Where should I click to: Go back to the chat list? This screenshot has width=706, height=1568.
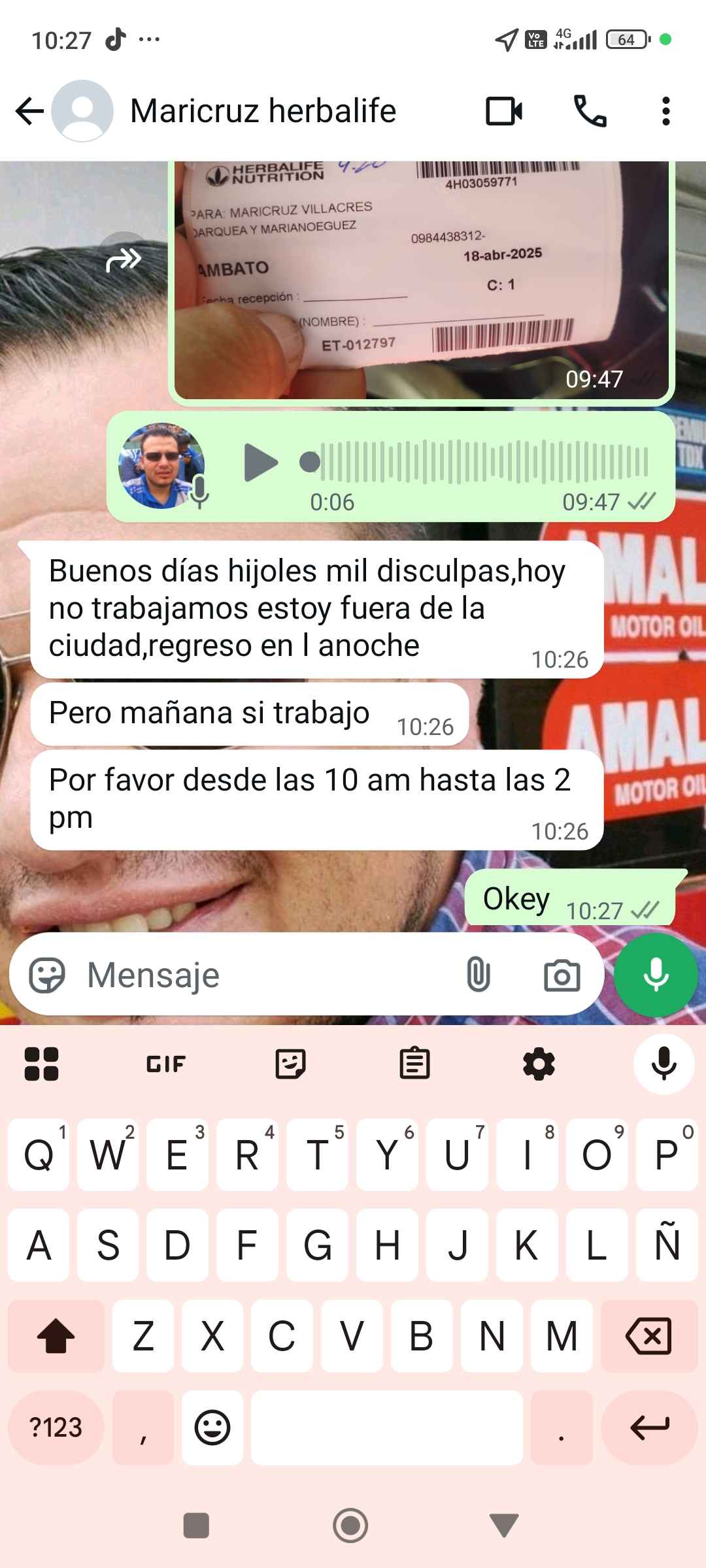pos(29,111)
